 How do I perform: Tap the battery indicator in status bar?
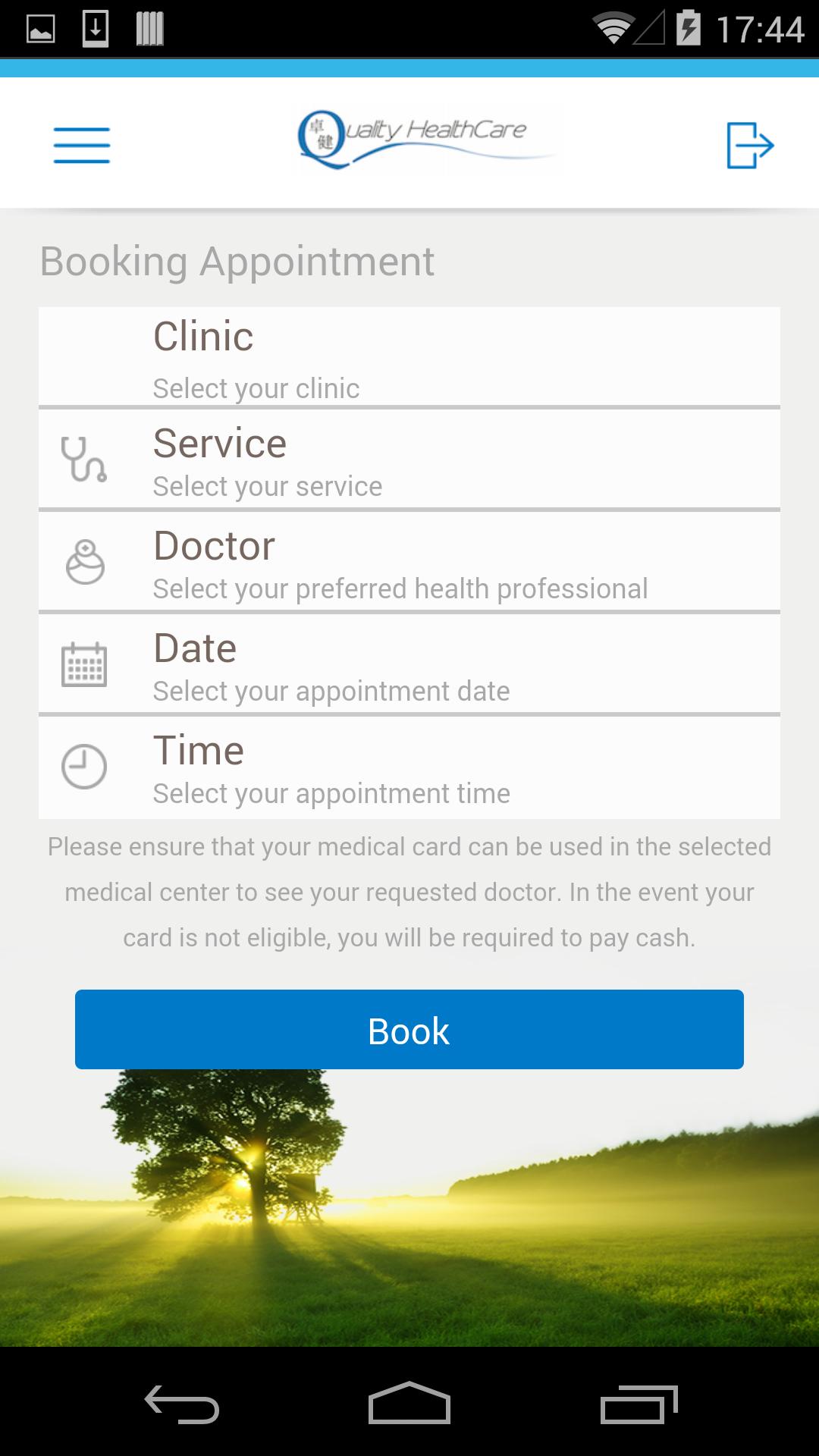coord(689,29)
